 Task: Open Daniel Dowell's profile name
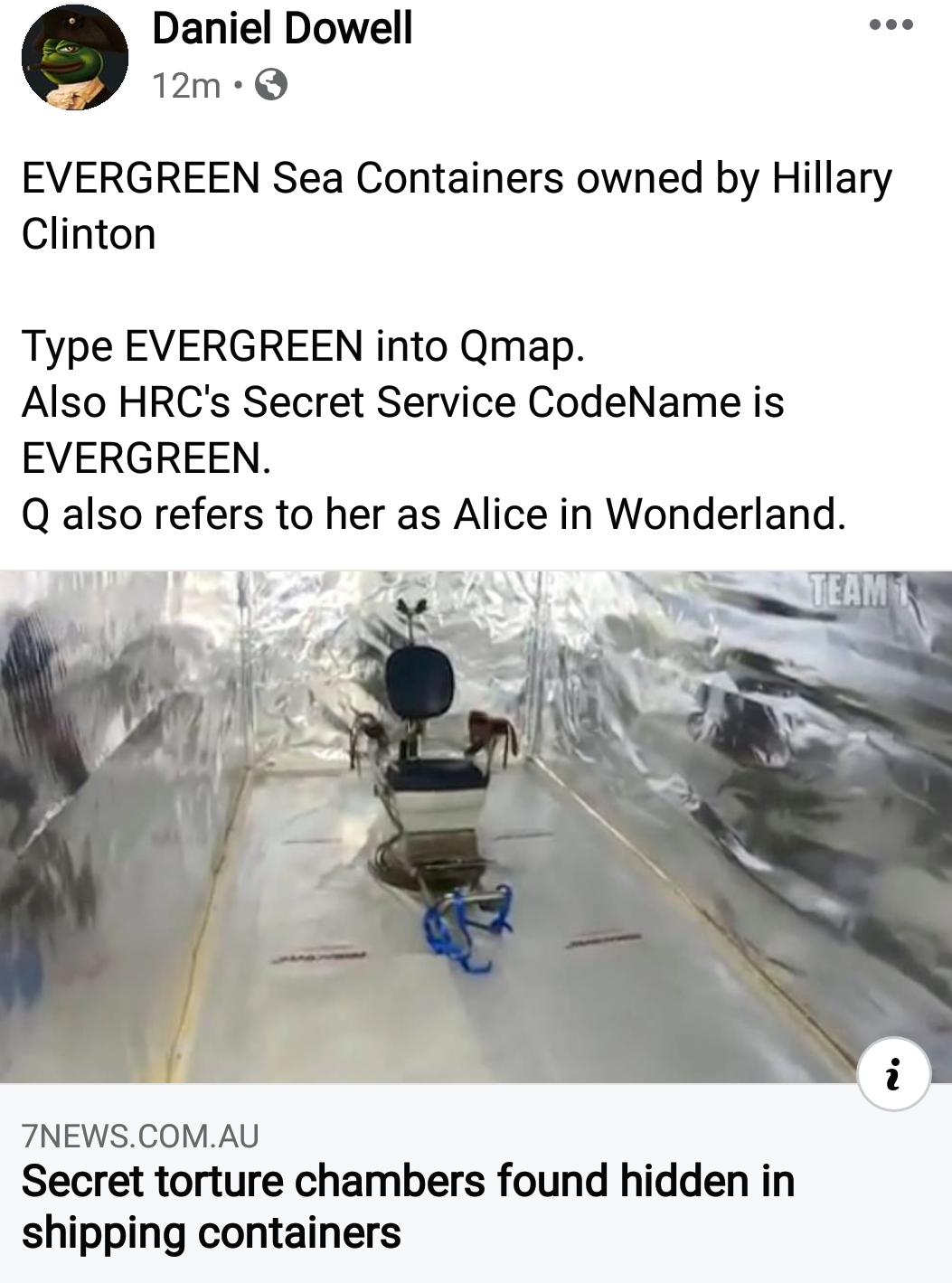tap(282, 29)
